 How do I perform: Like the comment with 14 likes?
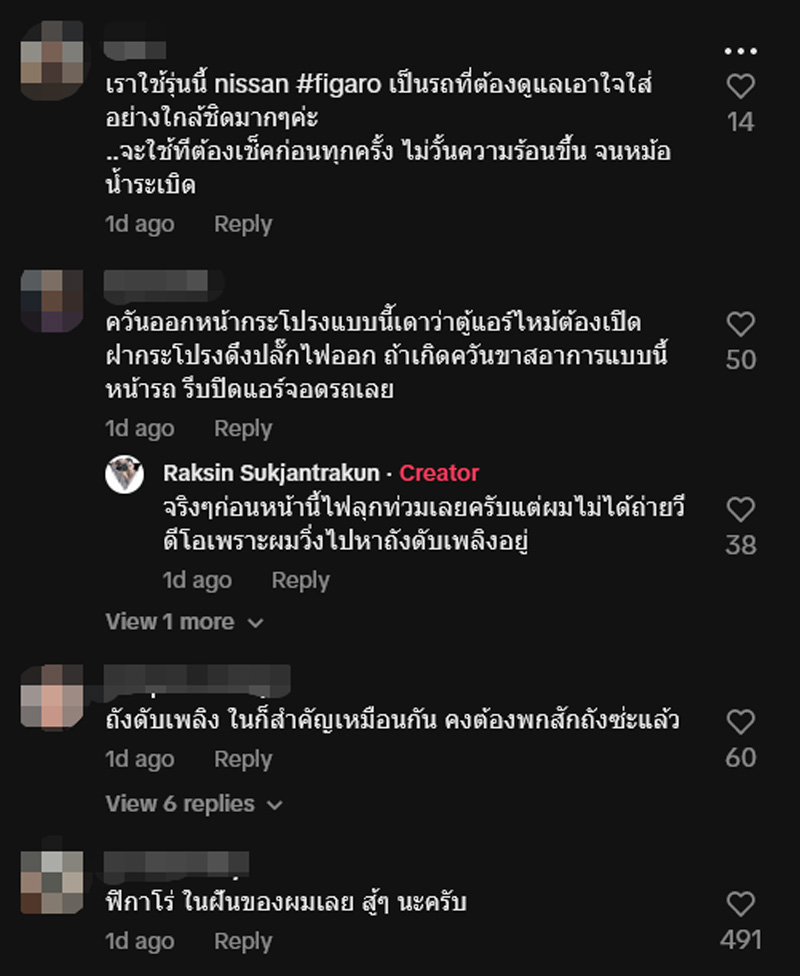[741, 88]
